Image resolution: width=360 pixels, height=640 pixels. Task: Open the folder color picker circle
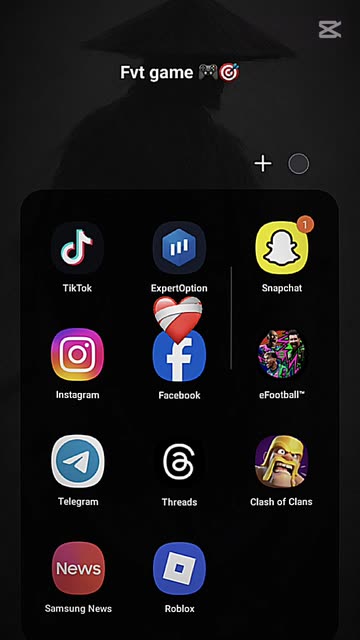[298, 164]
